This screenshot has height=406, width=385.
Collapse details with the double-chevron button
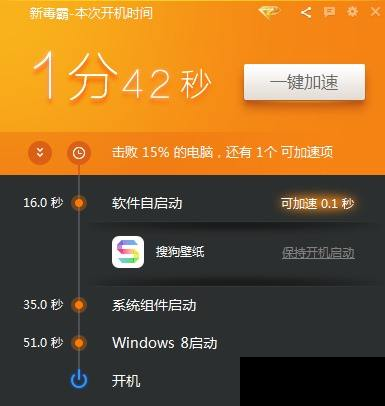point(40,153)
